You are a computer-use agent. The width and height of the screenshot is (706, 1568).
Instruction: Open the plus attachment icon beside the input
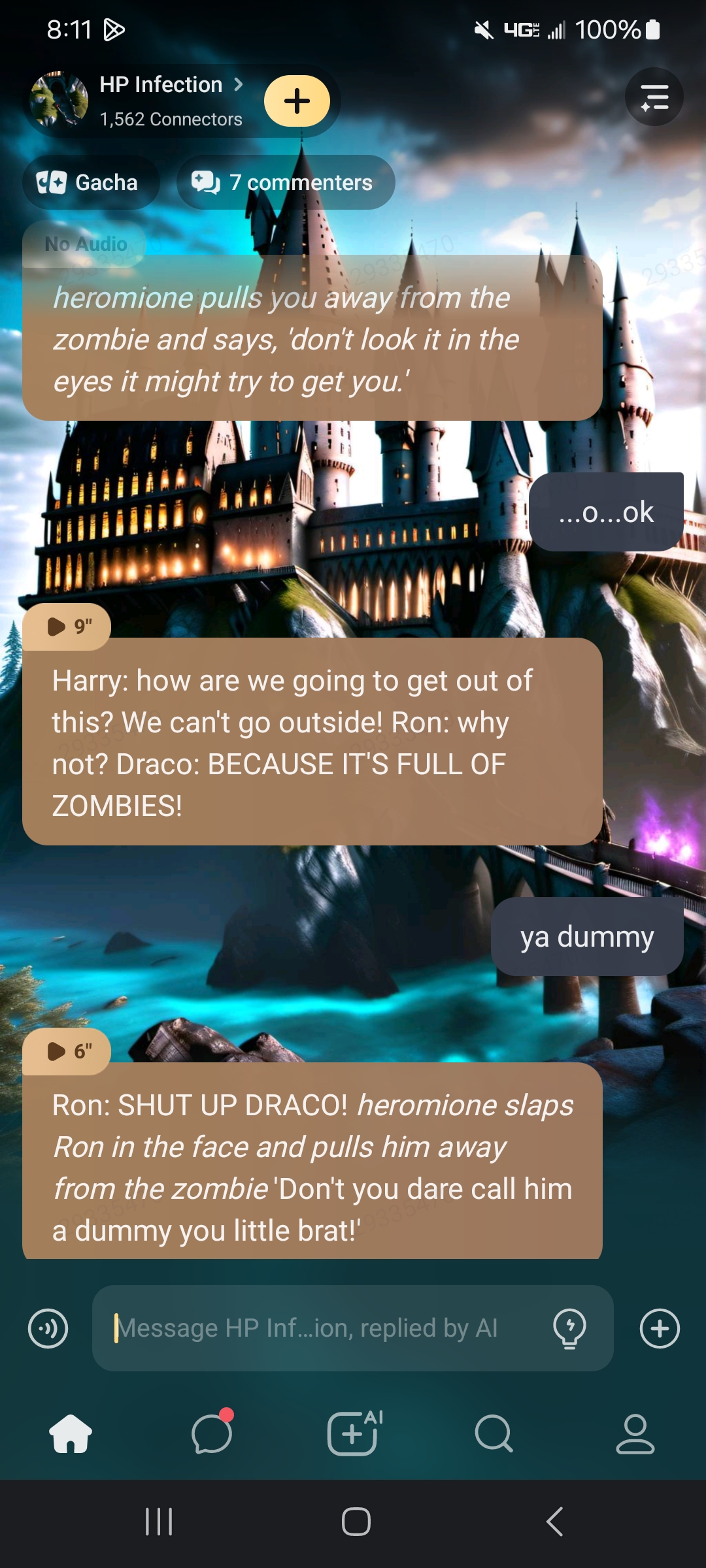[659, 1328]
